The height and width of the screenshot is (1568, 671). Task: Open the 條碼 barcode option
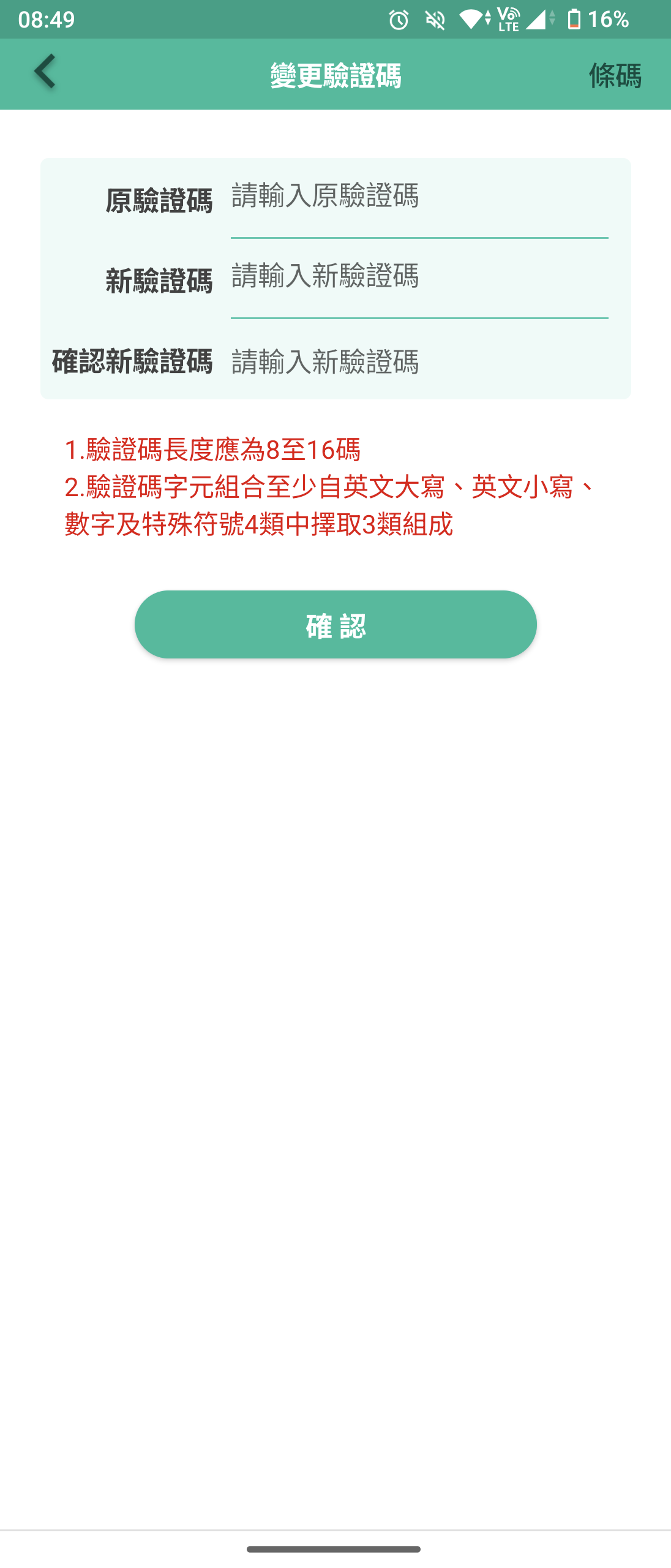[x=615, y=75]
